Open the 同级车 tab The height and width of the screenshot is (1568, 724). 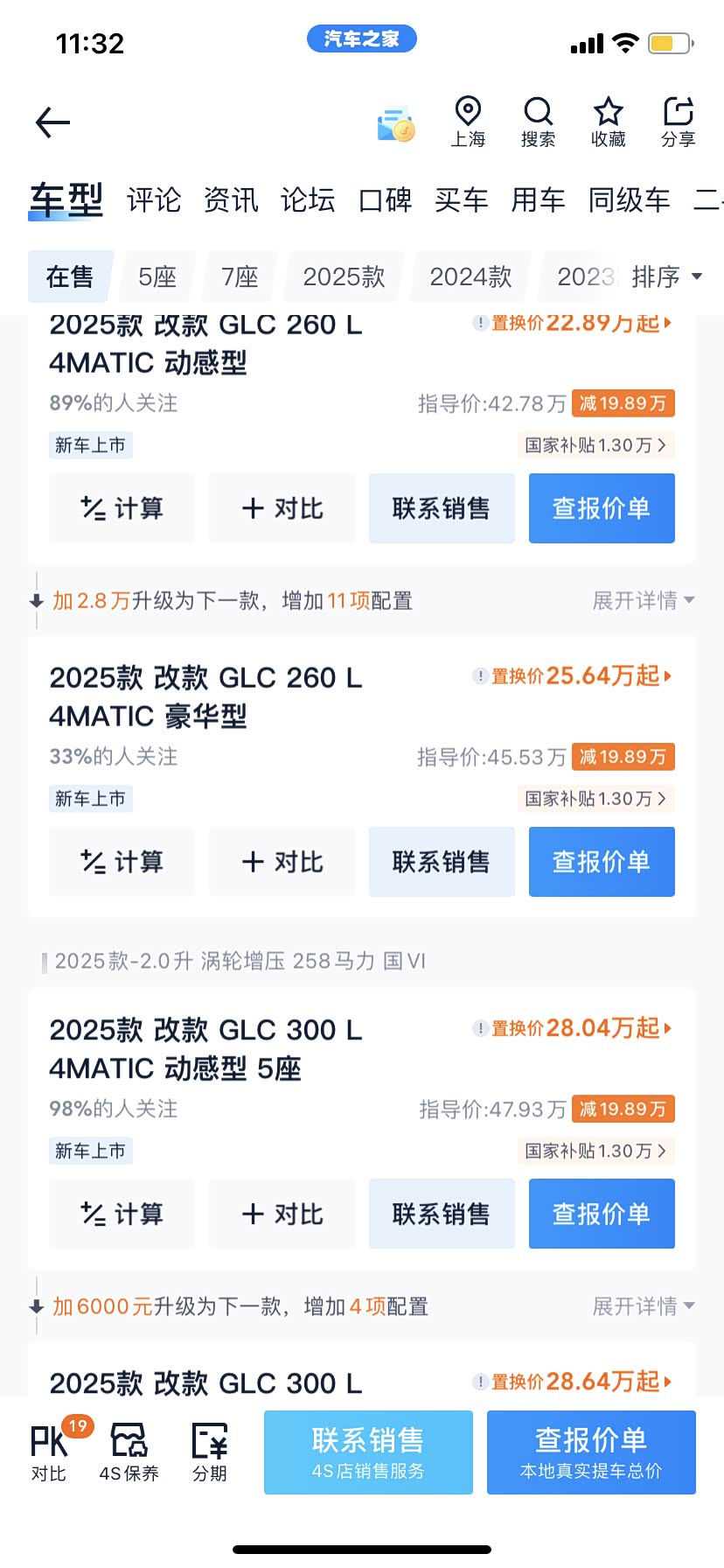[629, 200]
